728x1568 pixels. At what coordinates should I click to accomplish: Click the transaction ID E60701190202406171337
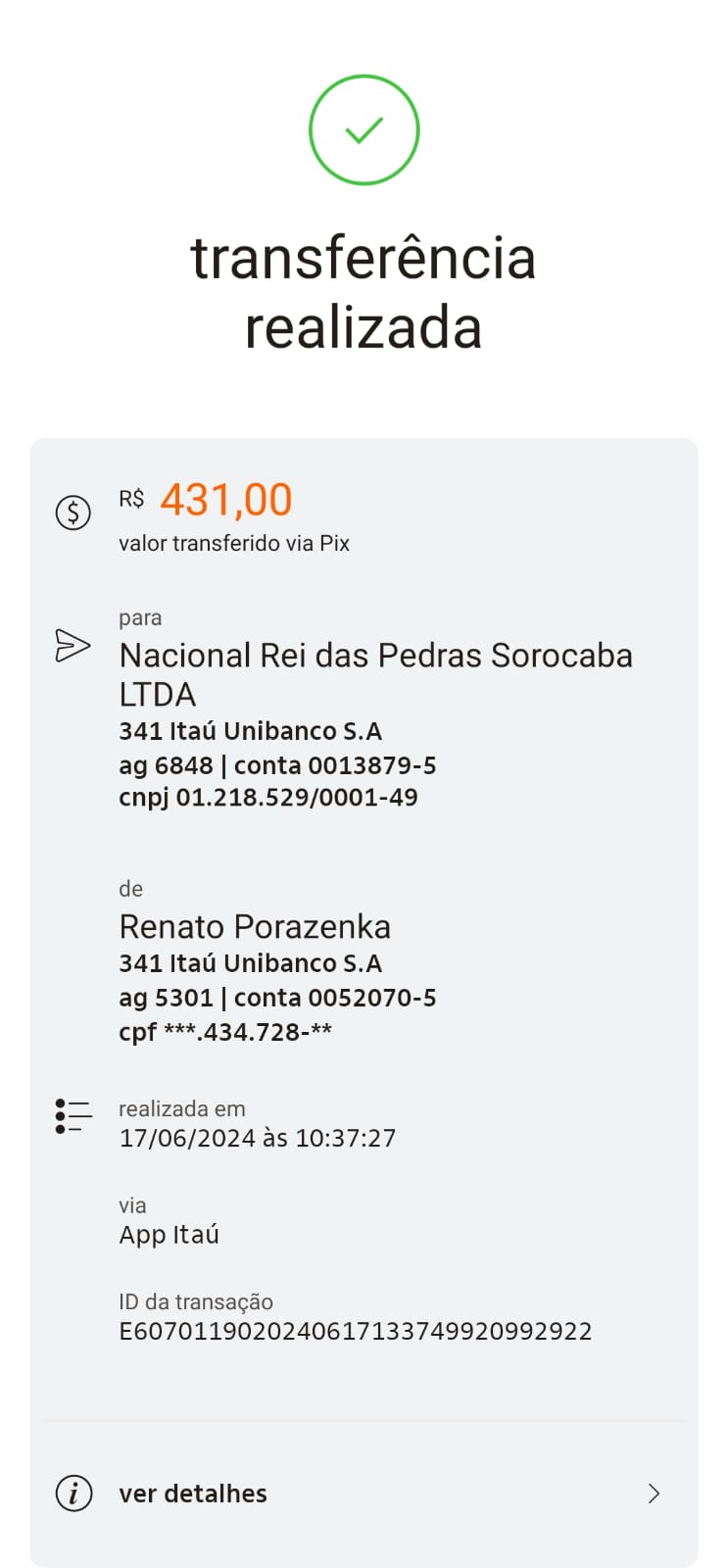(x=355, y=1331)
